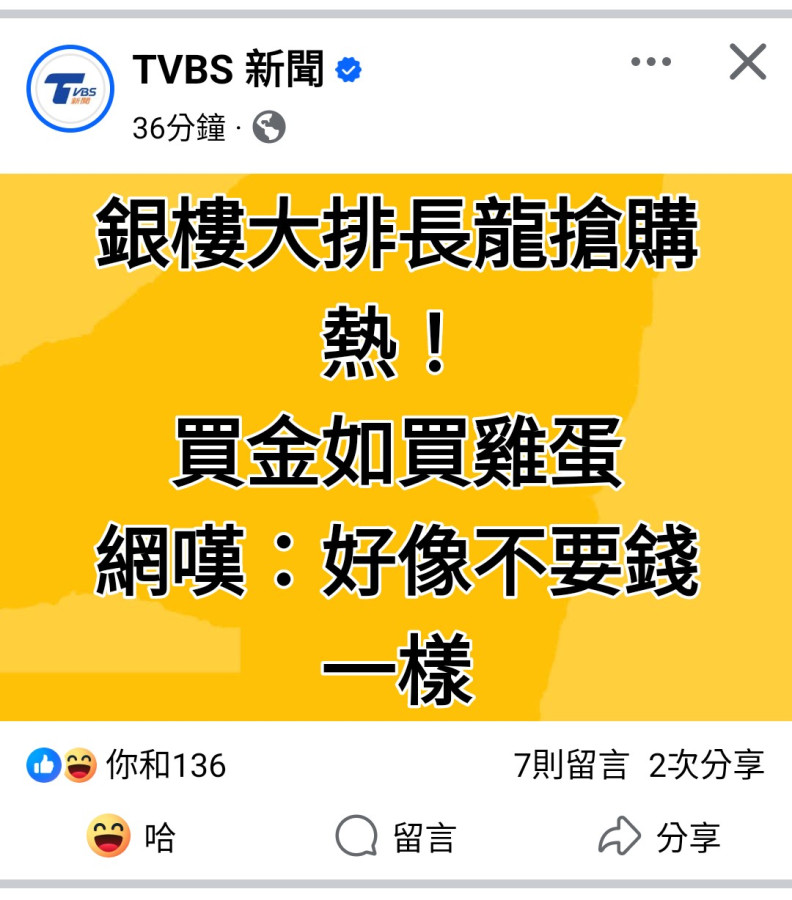The height and width of the screenshot is (900, 792).
Task: Open TVBS 新聞 profile picture
Action: click(x=69, y=88)
